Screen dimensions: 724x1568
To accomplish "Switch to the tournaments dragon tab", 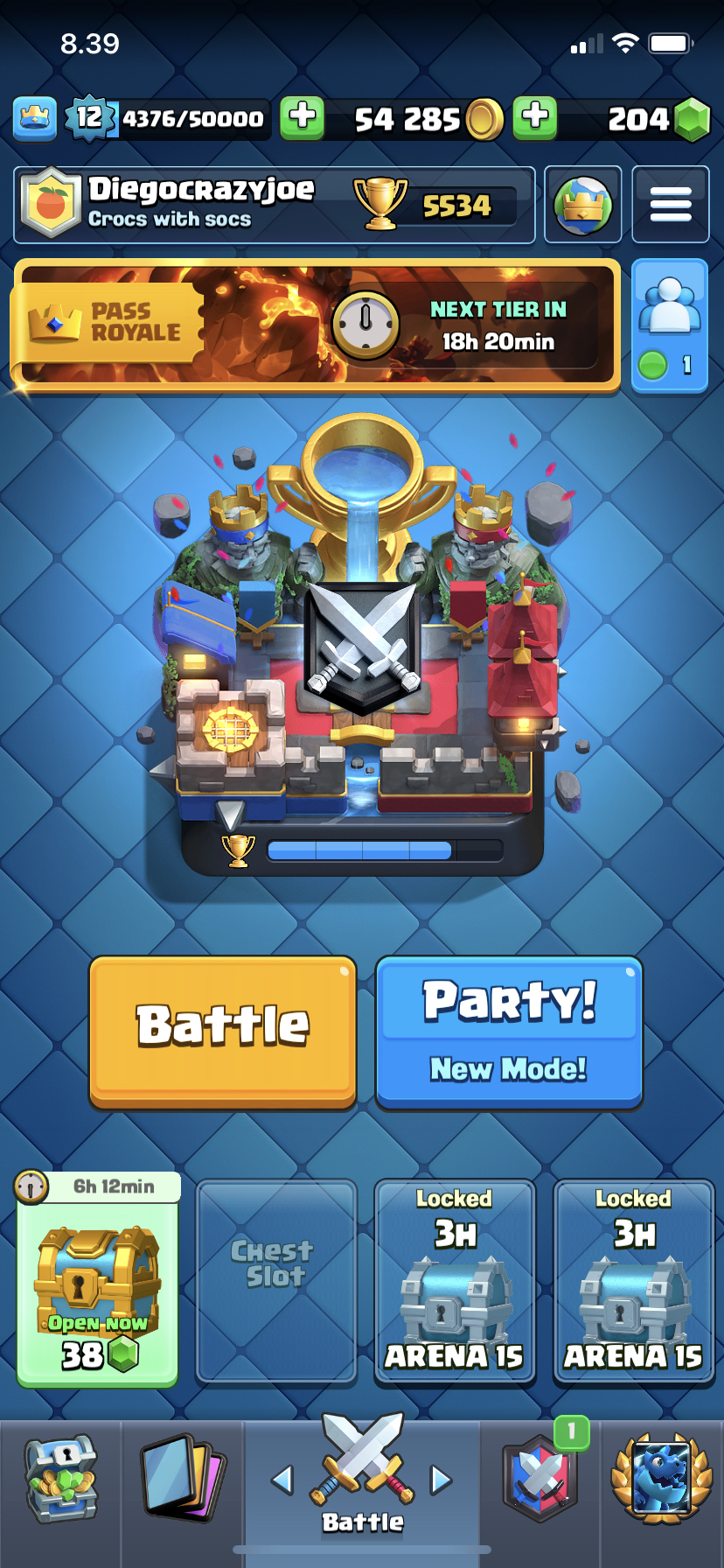I will click(x=661, y=1479).
